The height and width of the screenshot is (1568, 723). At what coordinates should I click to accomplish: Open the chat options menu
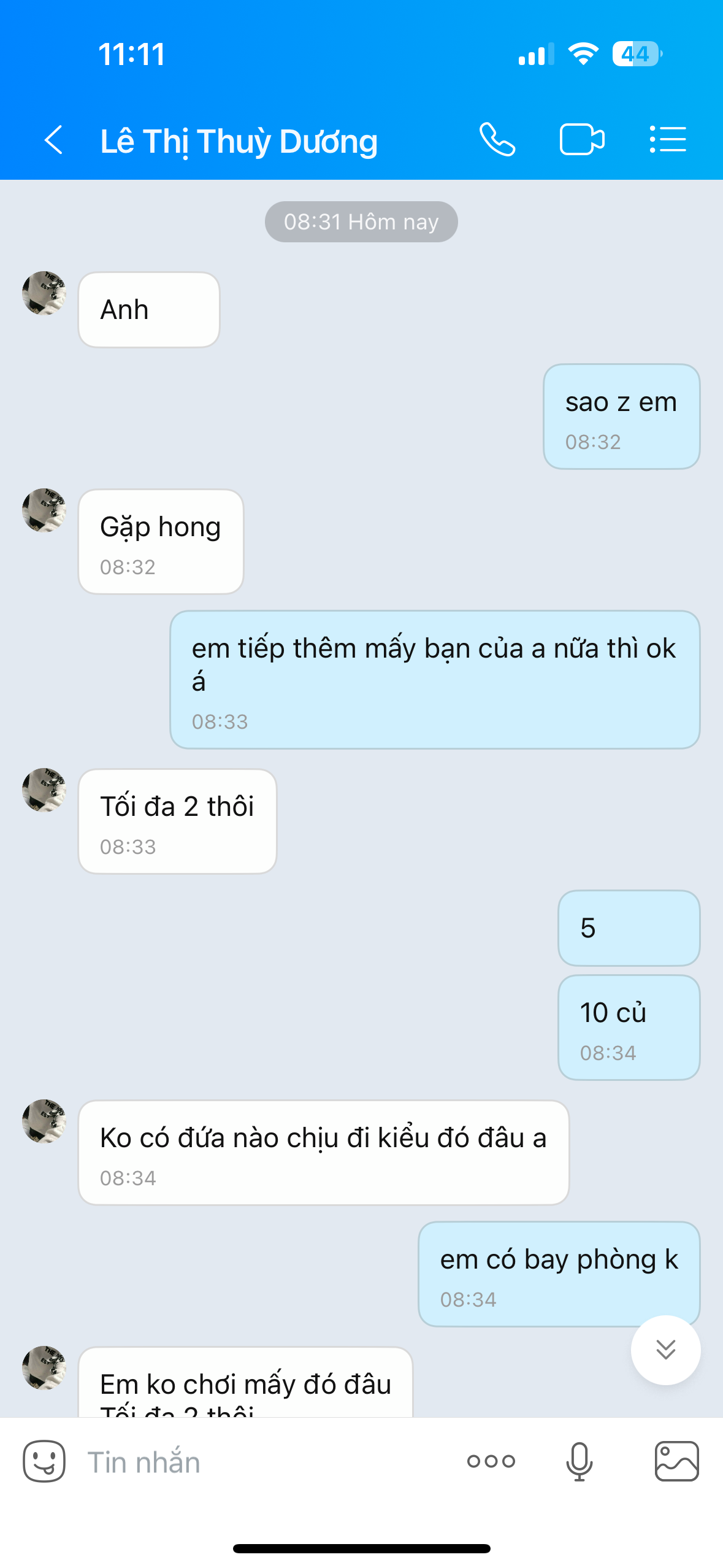[668, 140]
